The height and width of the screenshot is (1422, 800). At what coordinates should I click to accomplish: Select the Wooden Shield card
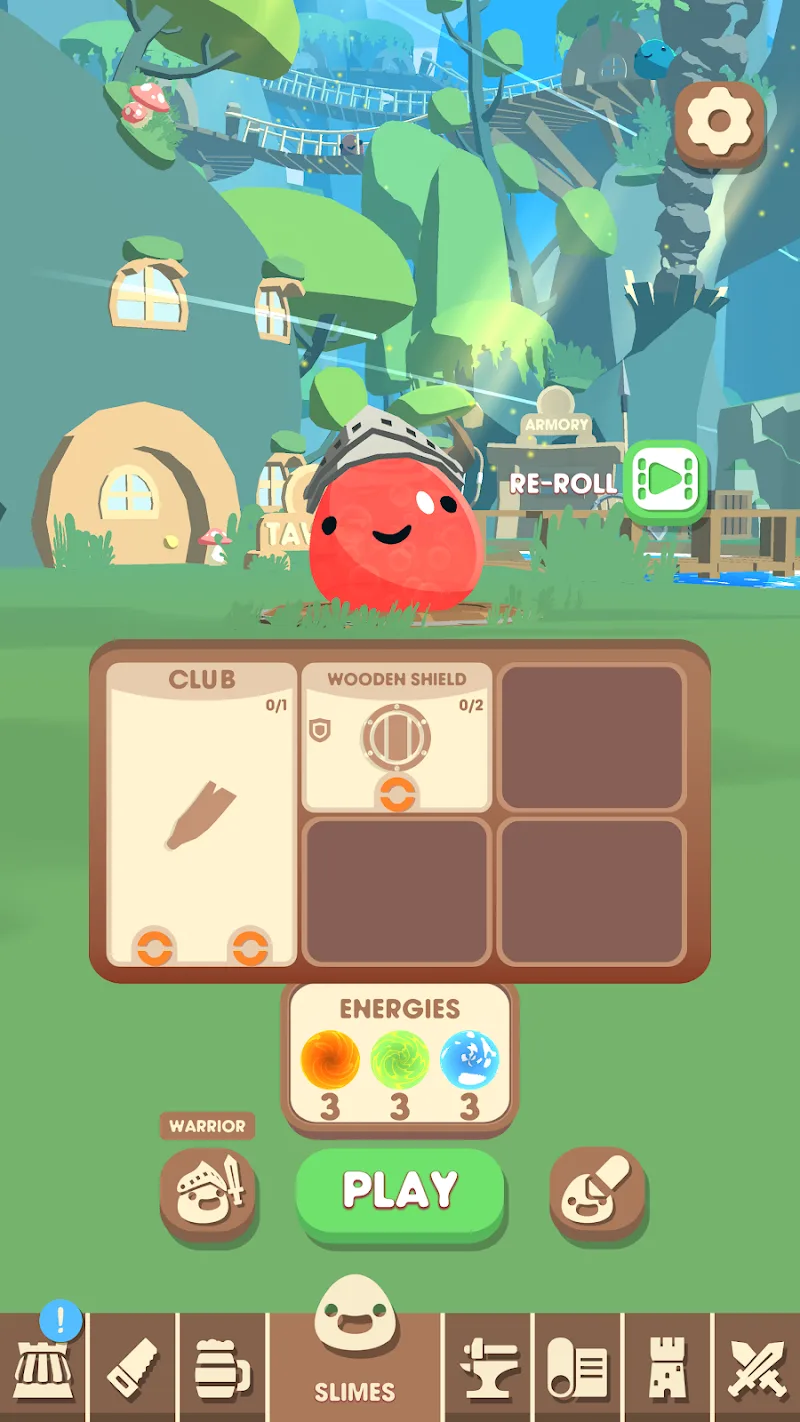[397, 737]
